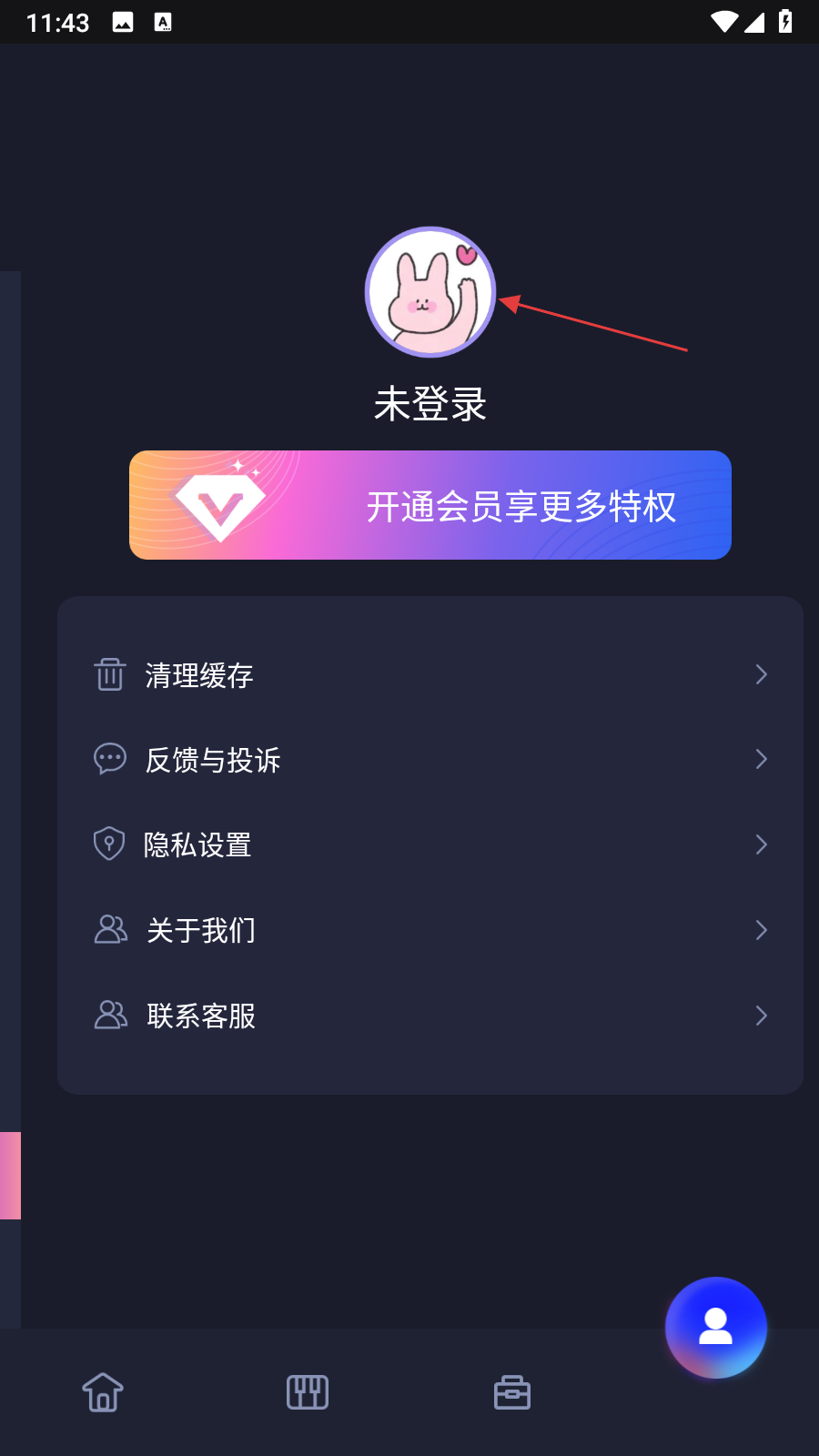Open the 关于我们 about page
The width and height of the screenshot is (819, 1456).
click(x=430, y=930)
